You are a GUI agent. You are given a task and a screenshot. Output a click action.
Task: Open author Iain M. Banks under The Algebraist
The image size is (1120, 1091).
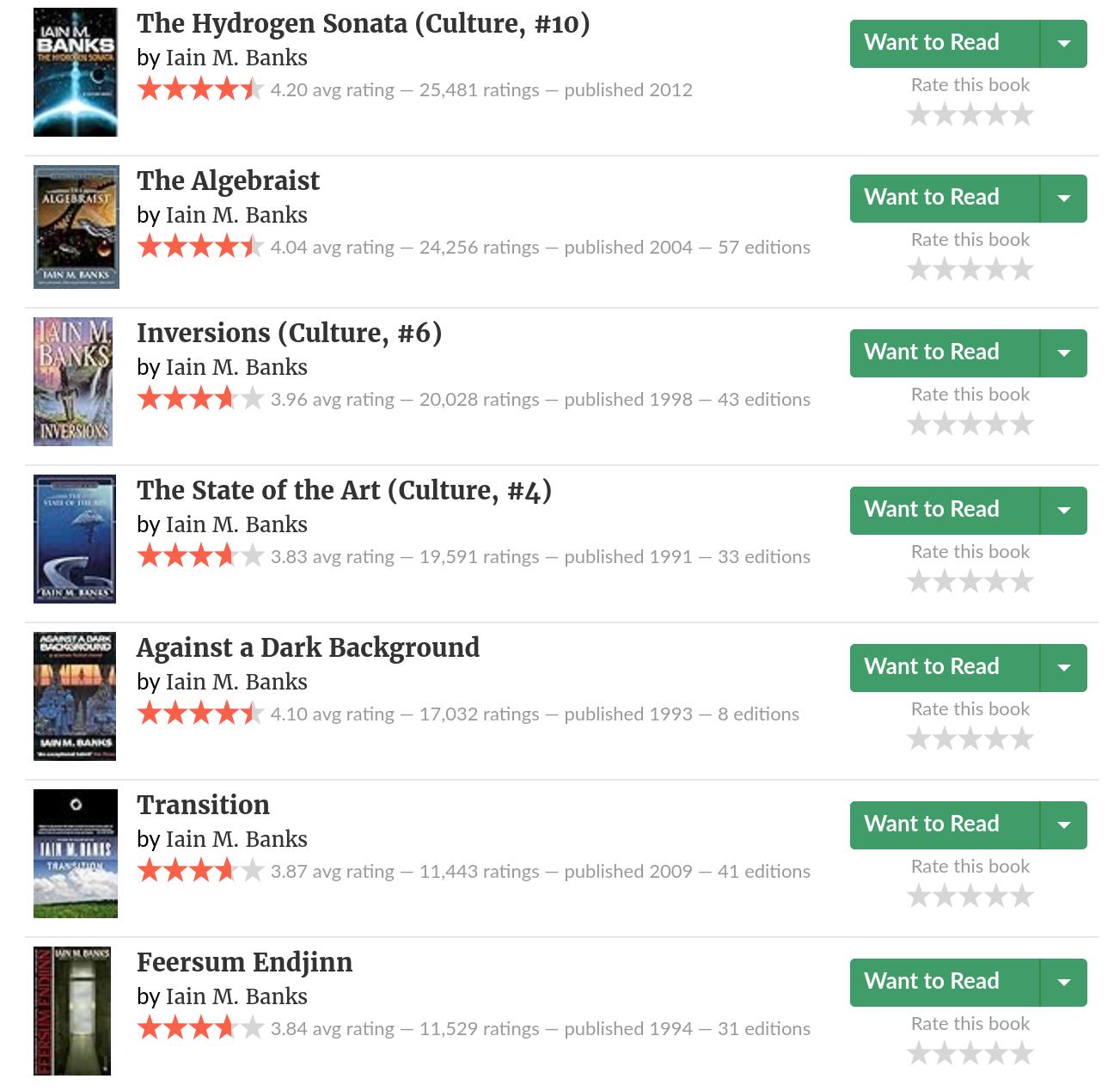236,215
